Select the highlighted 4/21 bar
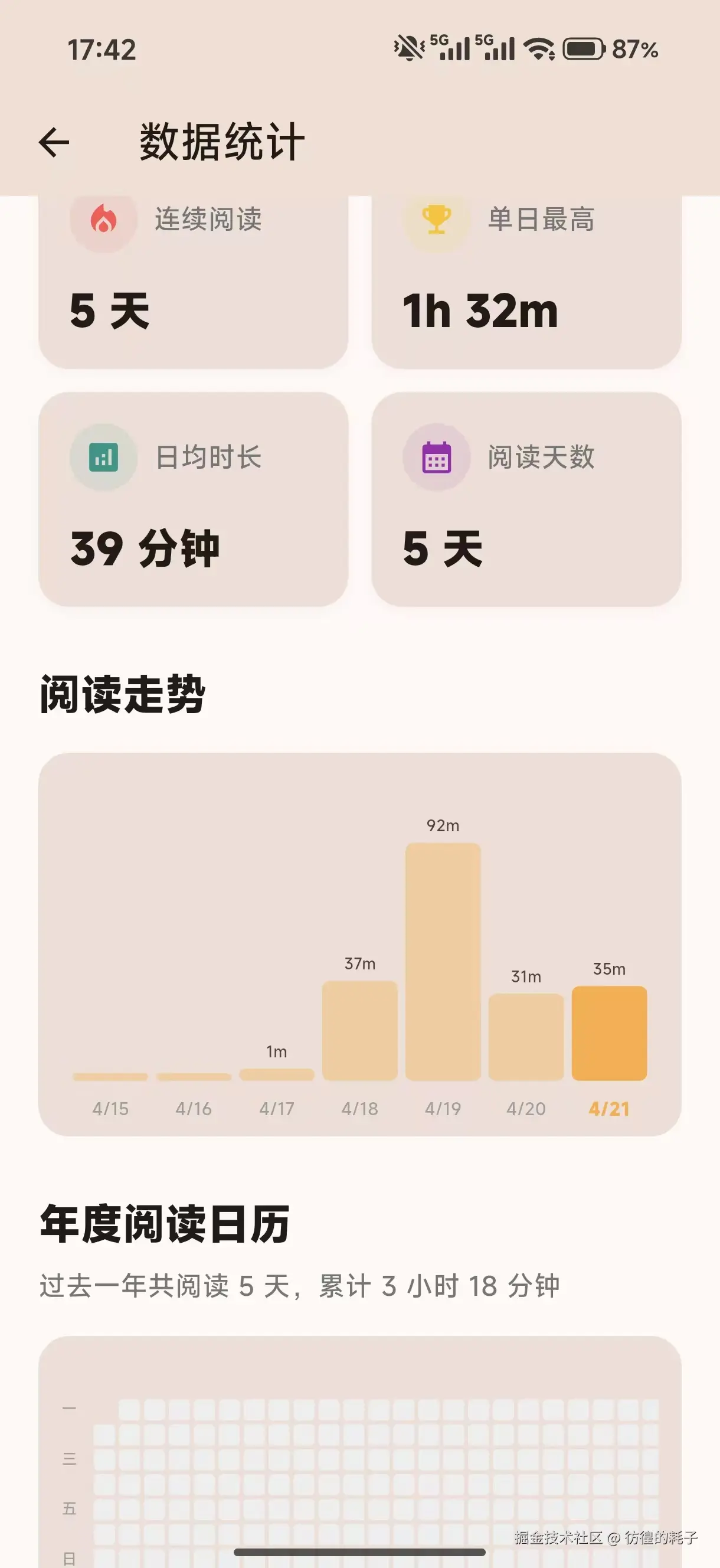The image size is (720, 1568). pyautogui.click(x=608, y=1033)
